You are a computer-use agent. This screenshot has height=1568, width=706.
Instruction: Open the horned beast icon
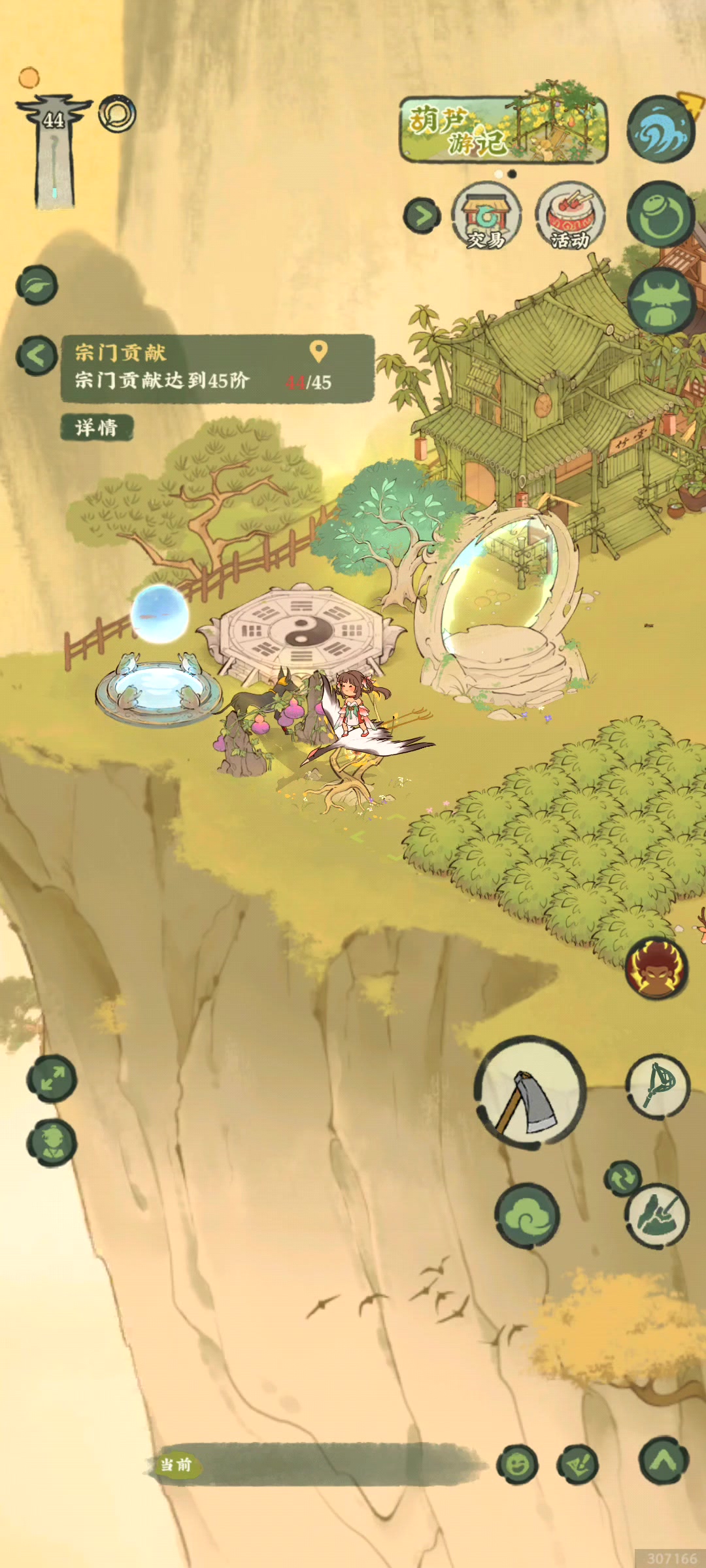[x=660, y=301]
